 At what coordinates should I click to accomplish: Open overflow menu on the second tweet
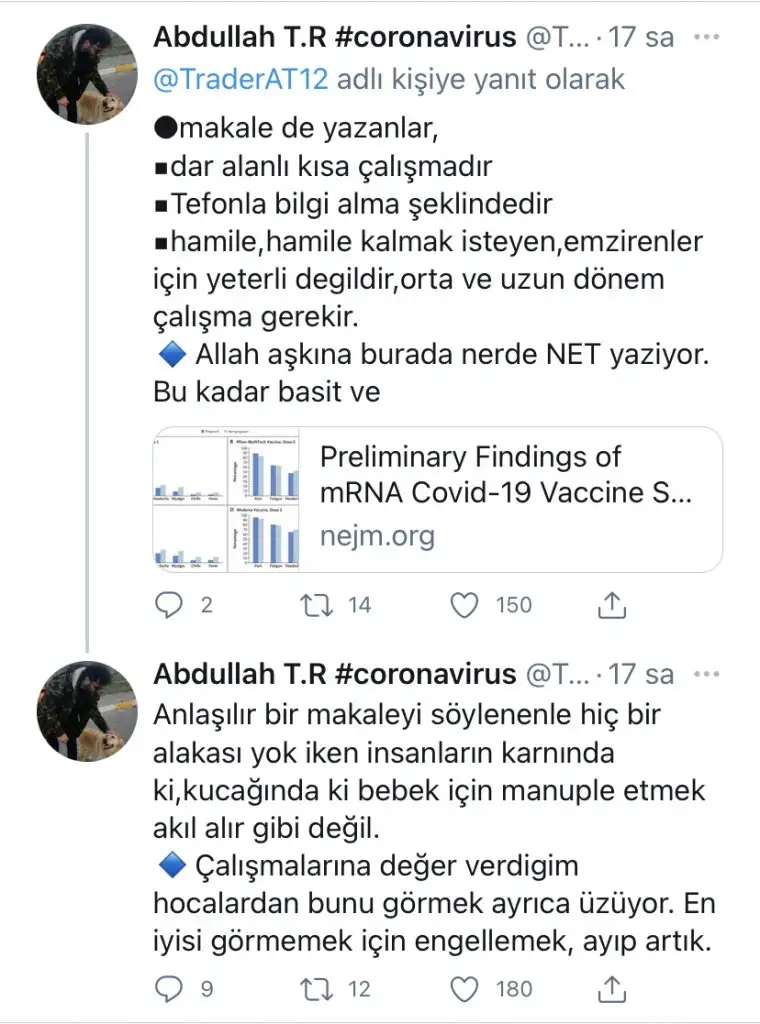707,673
